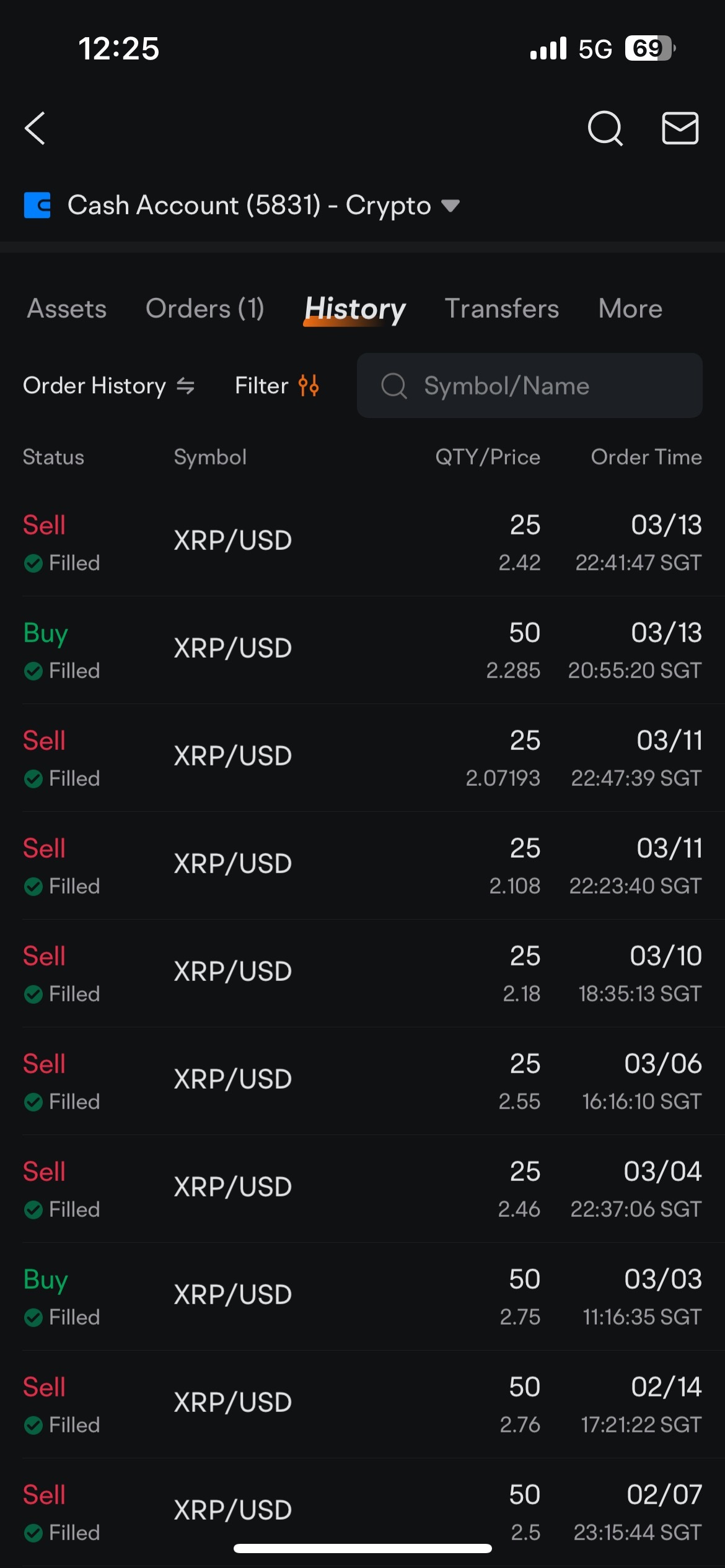Tap the Symbol/Name search field
The image size is (725, 1568).
click(x=529, y=386)
